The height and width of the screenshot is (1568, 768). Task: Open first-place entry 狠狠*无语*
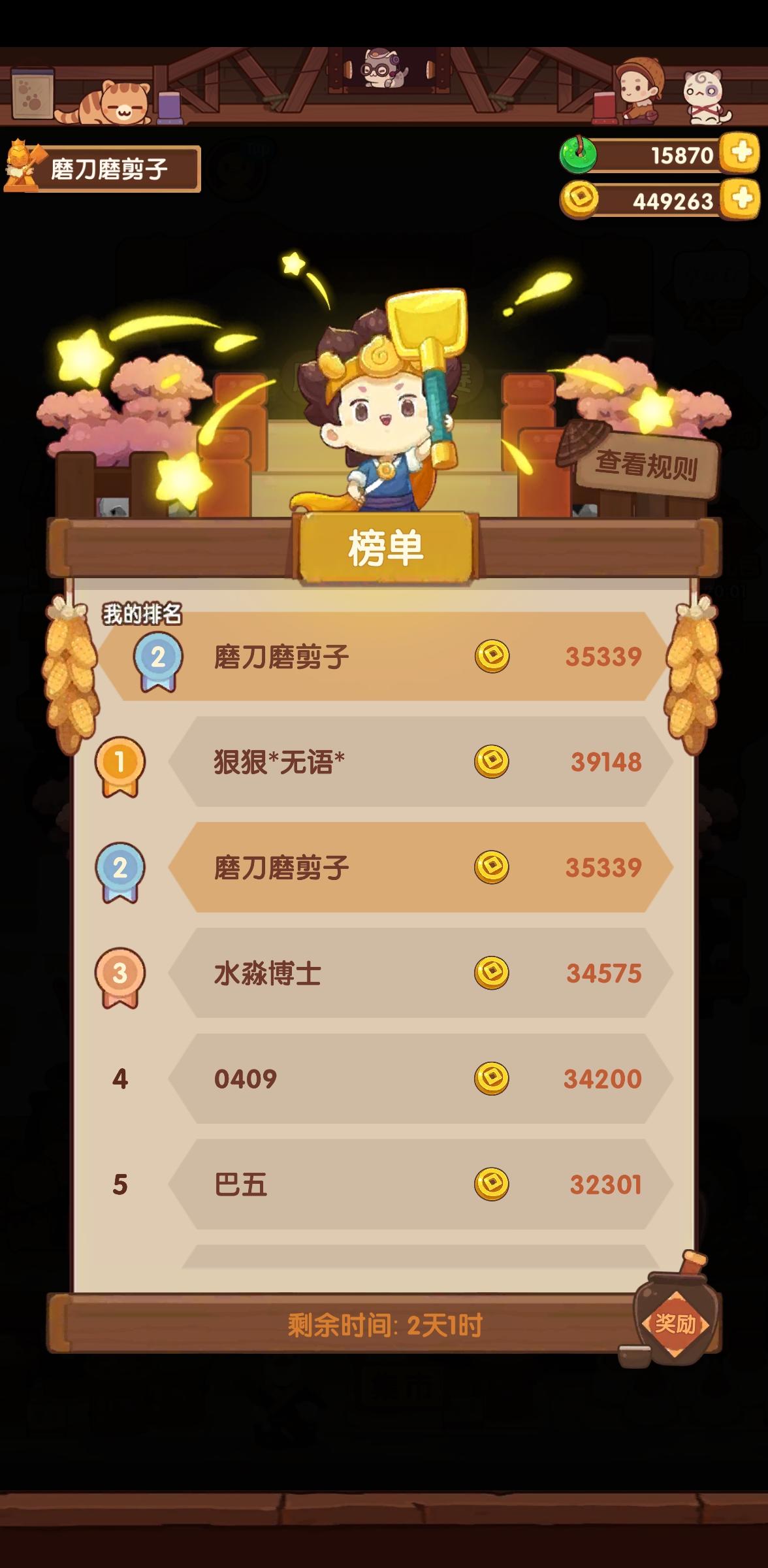coord(421,762)
